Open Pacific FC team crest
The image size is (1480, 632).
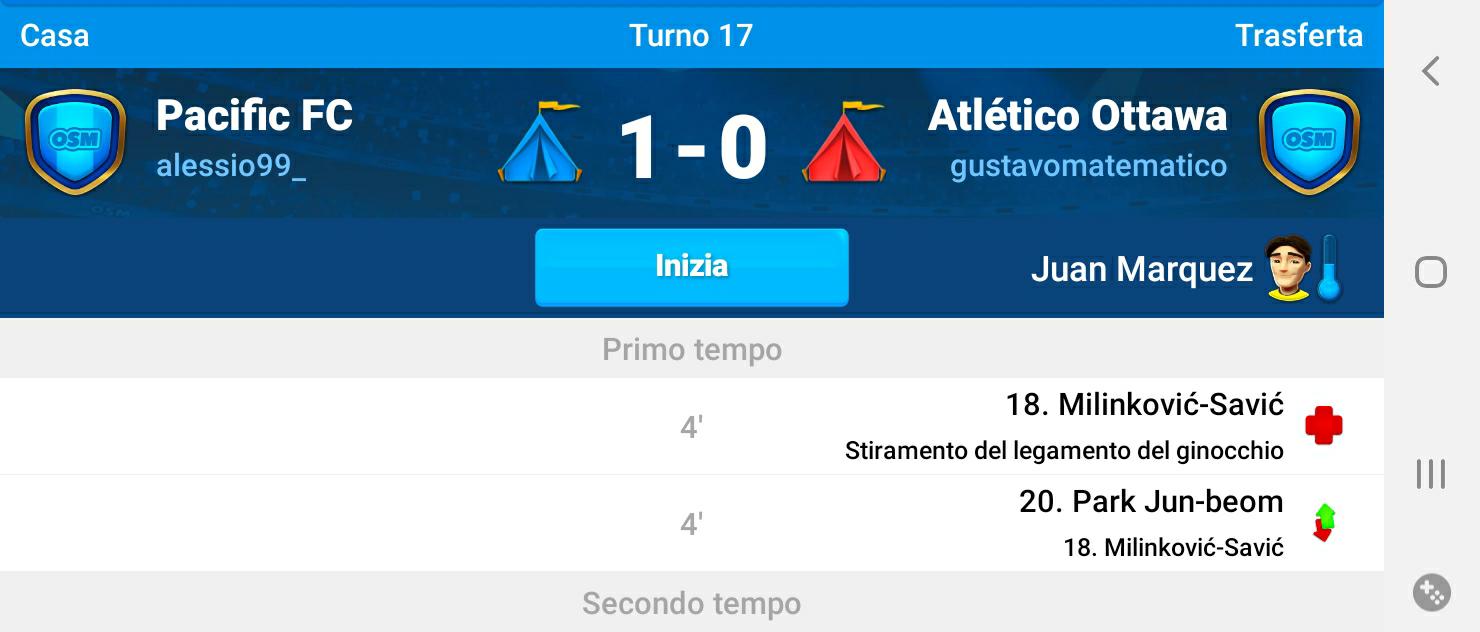click(x=75, y=141)
